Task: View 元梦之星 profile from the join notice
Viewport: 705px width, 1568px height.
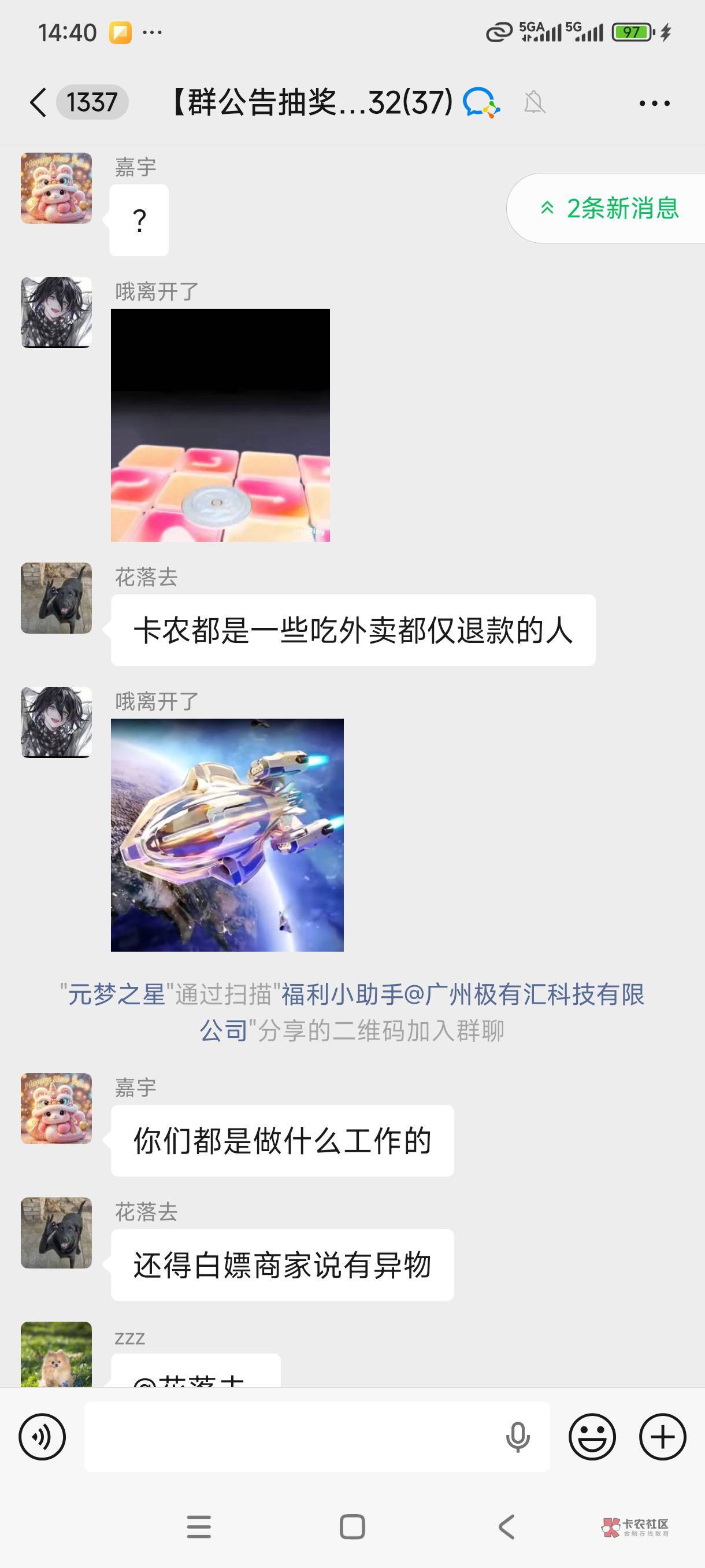Action: tap(116, 994)
